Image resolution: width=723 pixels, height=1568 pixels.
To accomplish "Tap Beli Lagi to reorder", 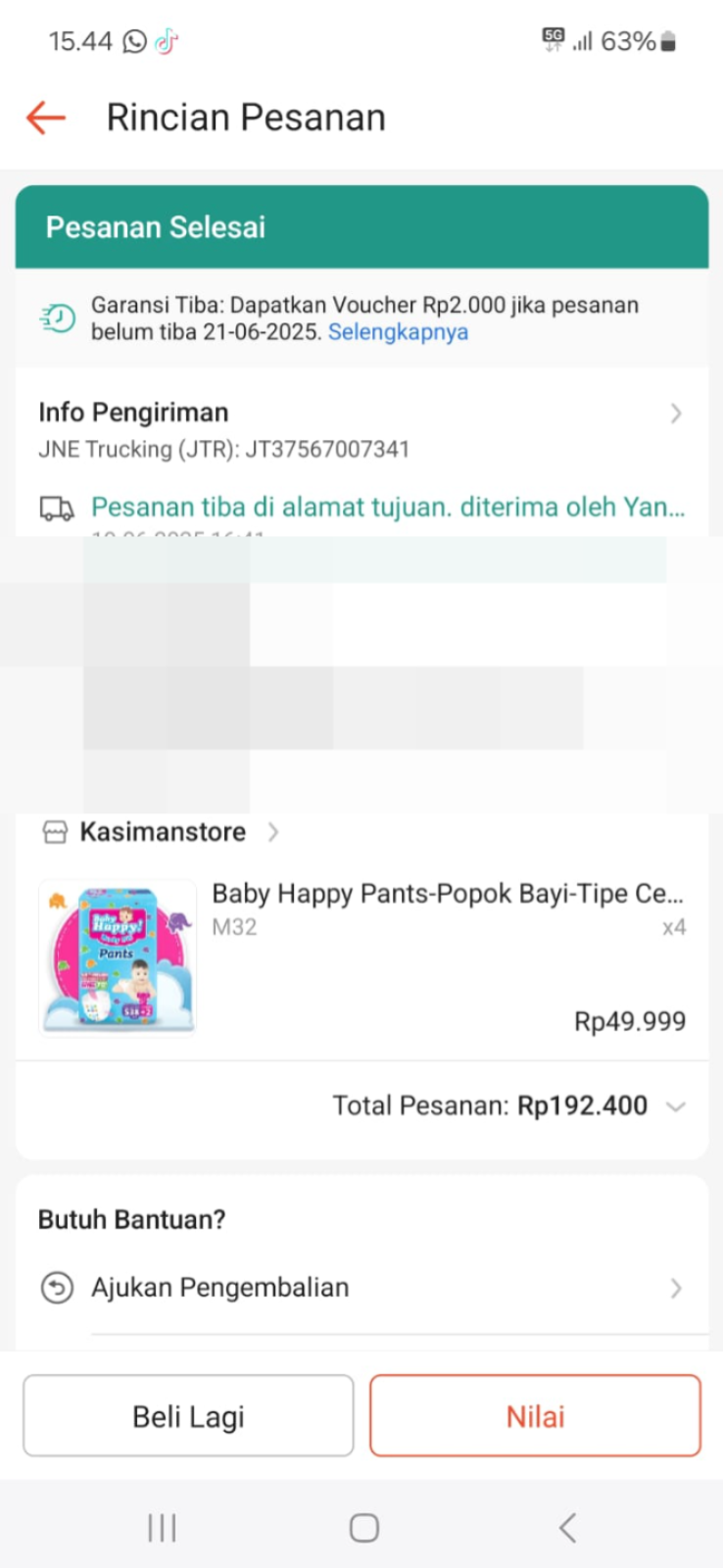I will 188,1416.
